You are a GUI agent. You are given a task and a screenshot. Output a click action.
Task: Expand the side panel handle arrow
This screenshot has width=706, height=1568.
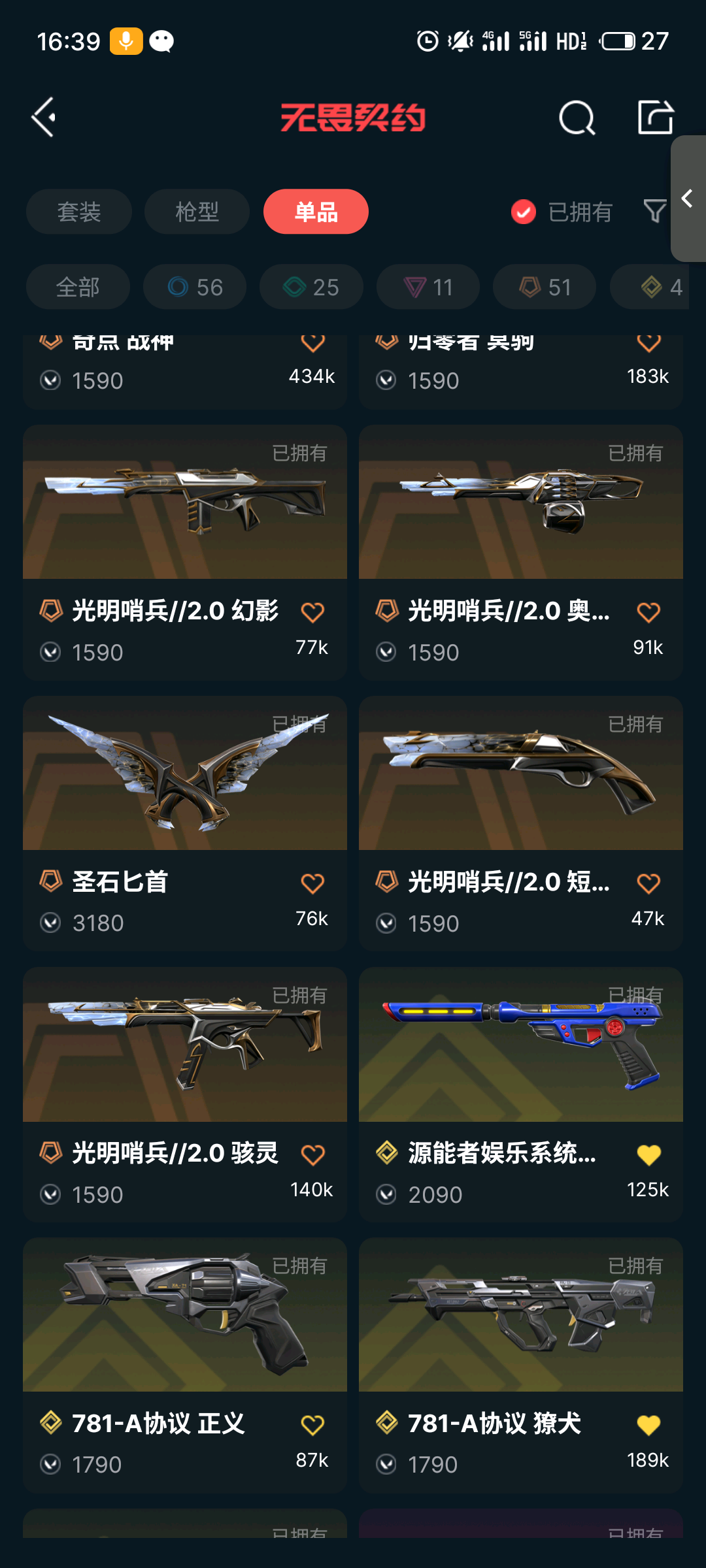(688, 199)
